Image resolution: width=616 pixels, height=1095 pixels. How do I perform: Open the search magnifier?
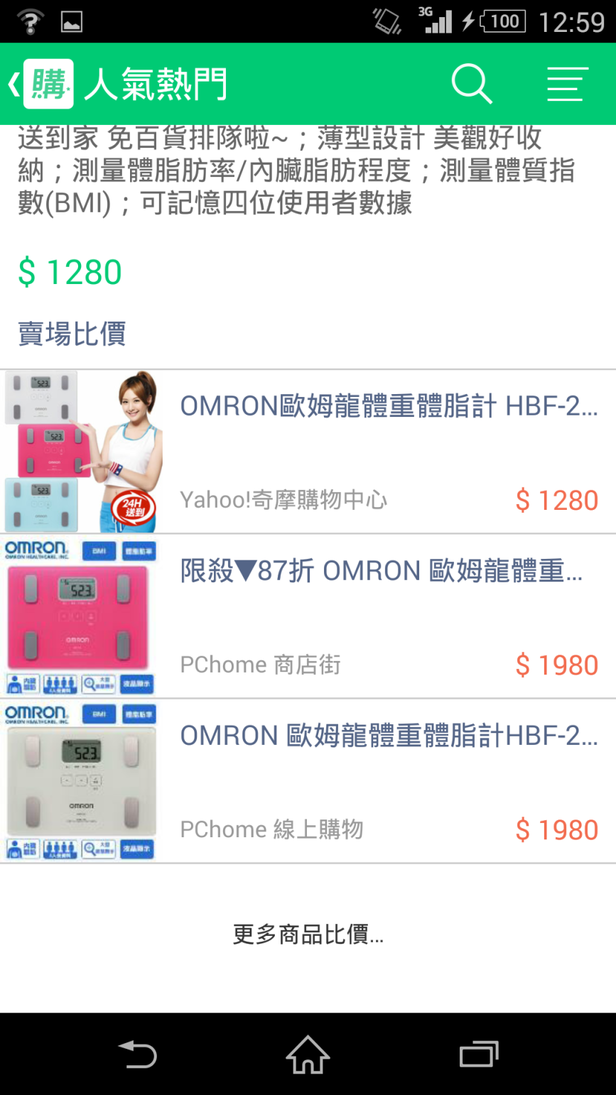coord(472,85)
